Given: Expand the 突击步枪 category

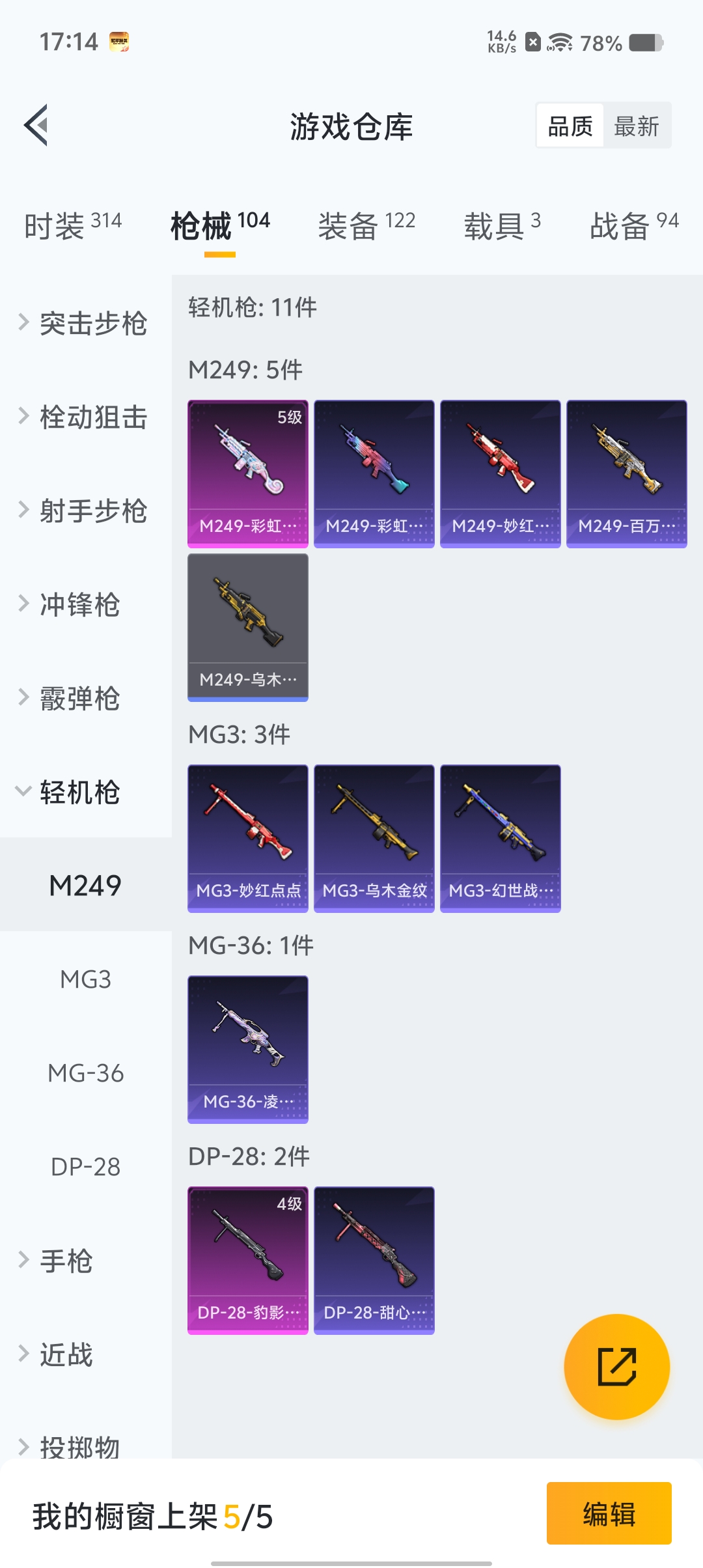Looking at the screenshot, I should (85, 324).
